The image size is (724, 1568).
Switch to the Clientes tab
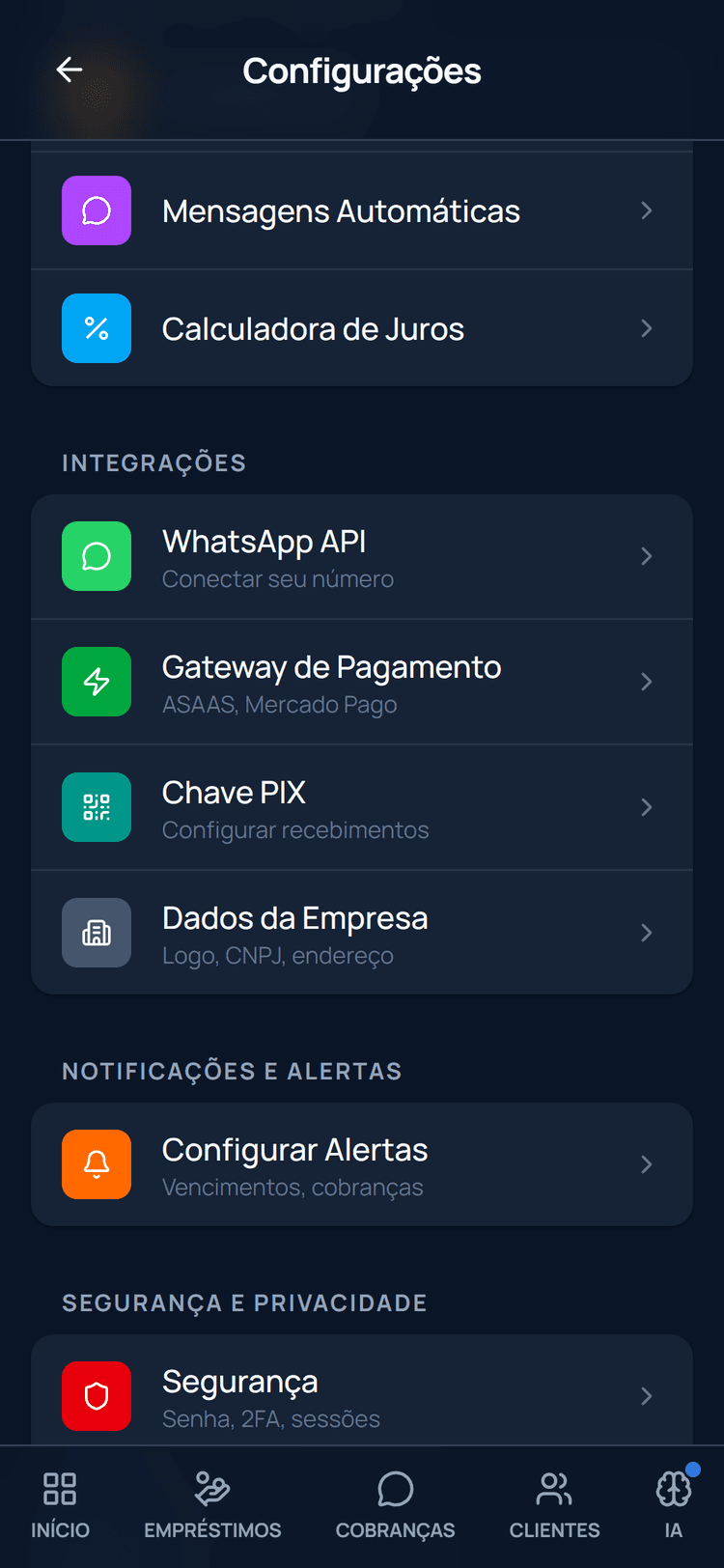point(553,1503)
